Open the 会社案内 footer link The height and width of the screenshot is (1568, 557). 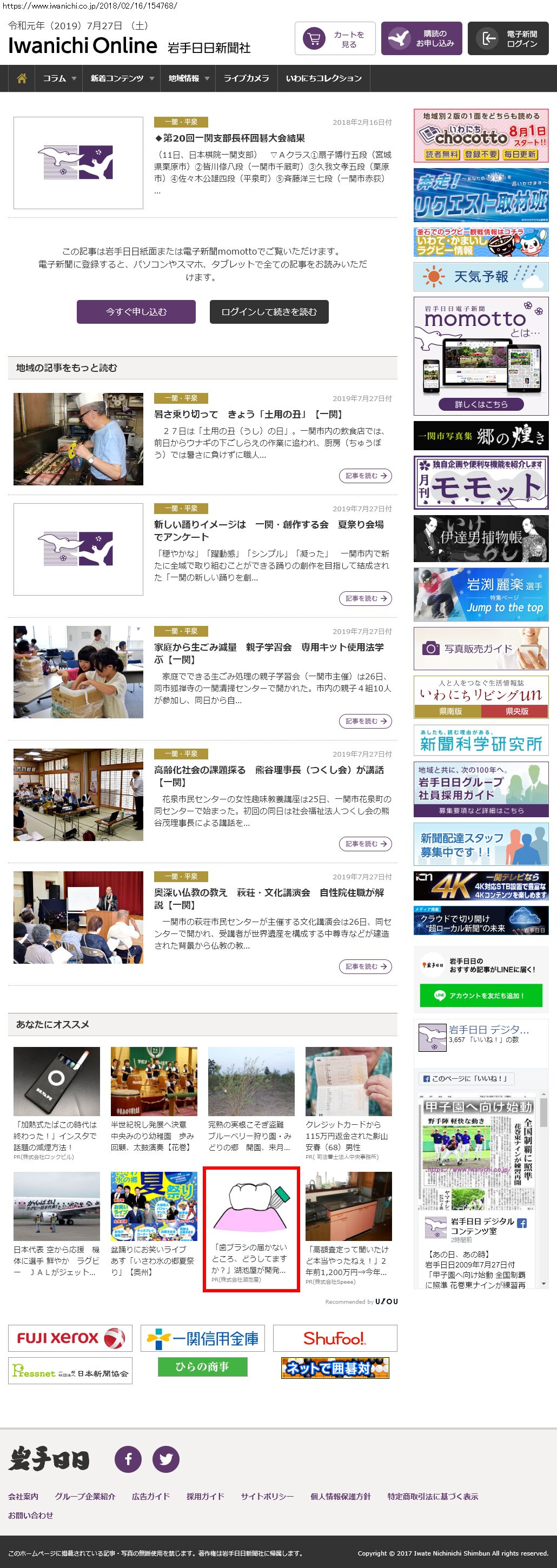pyautogui.click(x=23, y=1496)
